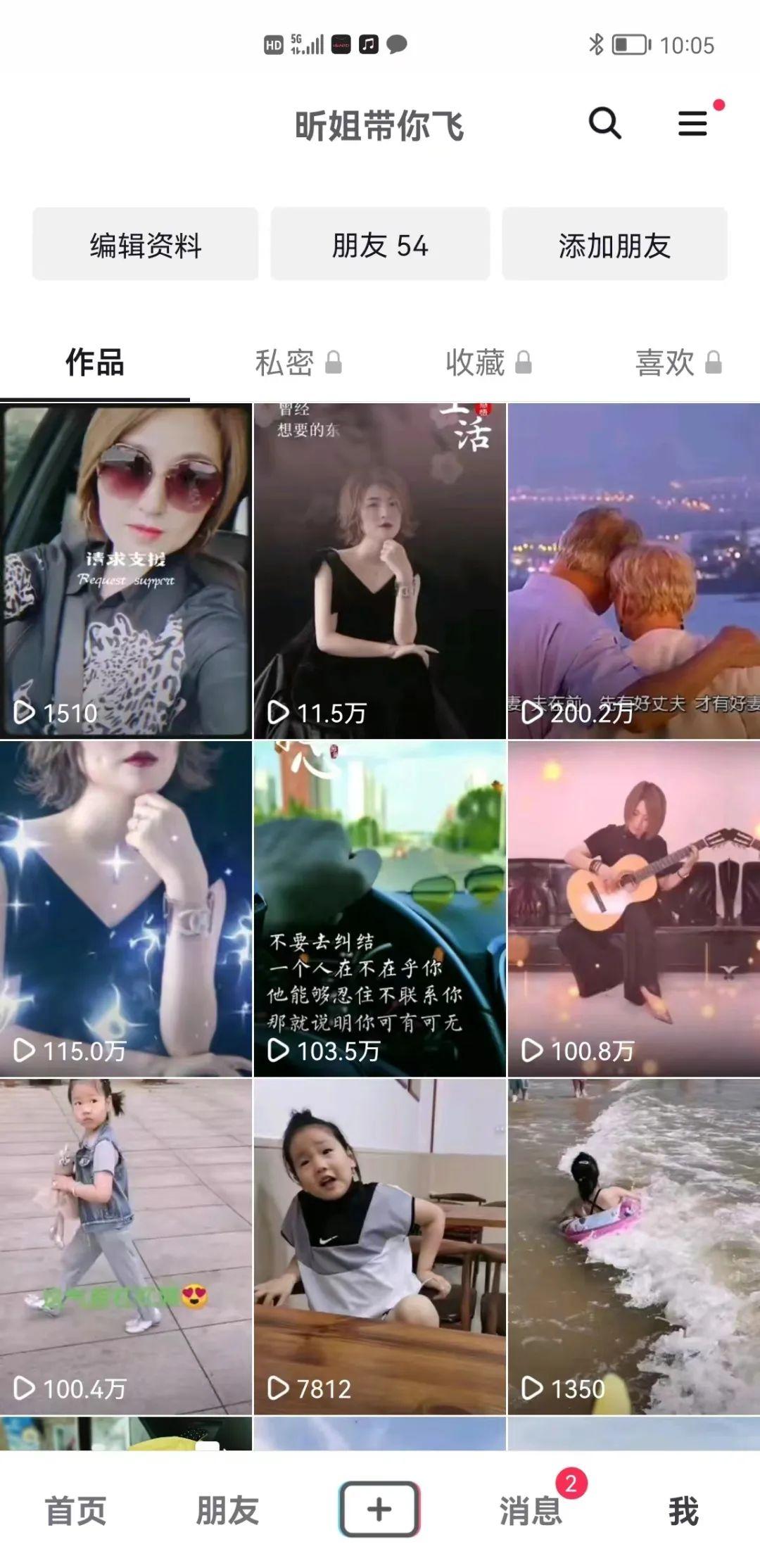Open the video with 115.0万 plays
The height and width of the screenshot is (1568, 760).
[x=126, y=909]
